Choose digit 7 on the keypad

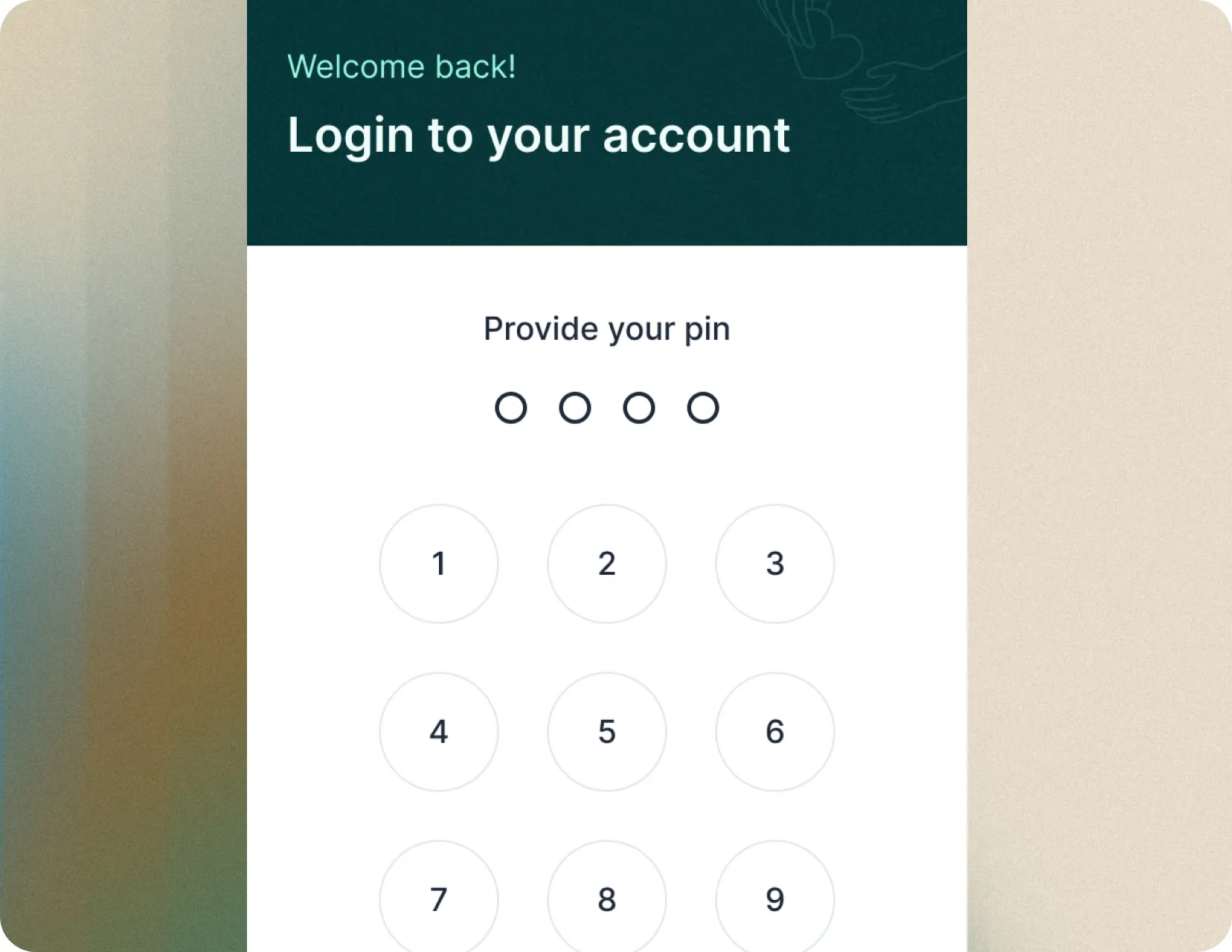(x=439, y=898)
